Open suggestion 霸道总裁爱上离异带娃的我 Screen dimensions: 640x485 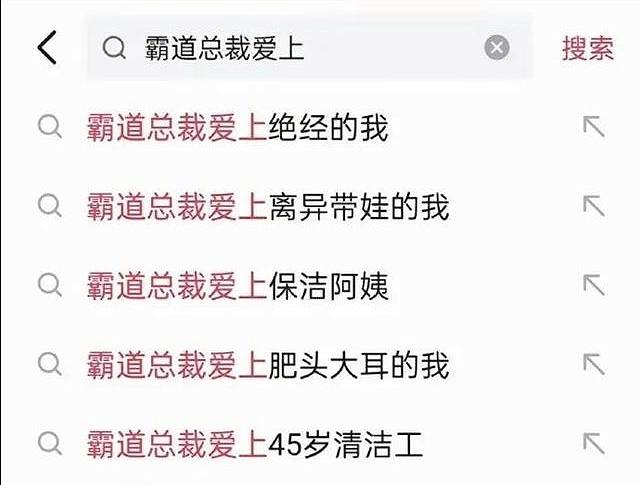[268, 206]
